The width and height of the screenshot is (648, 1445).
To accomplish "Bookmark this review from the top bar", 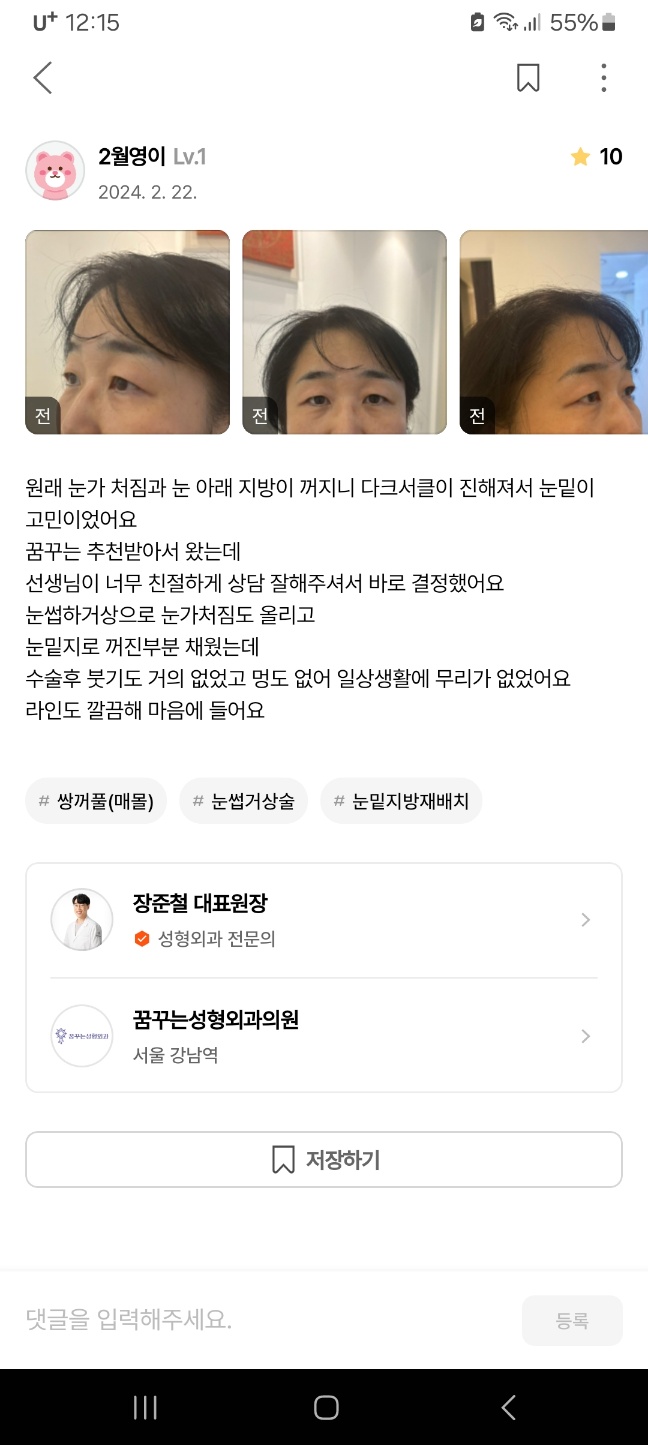I will (528, 78).
